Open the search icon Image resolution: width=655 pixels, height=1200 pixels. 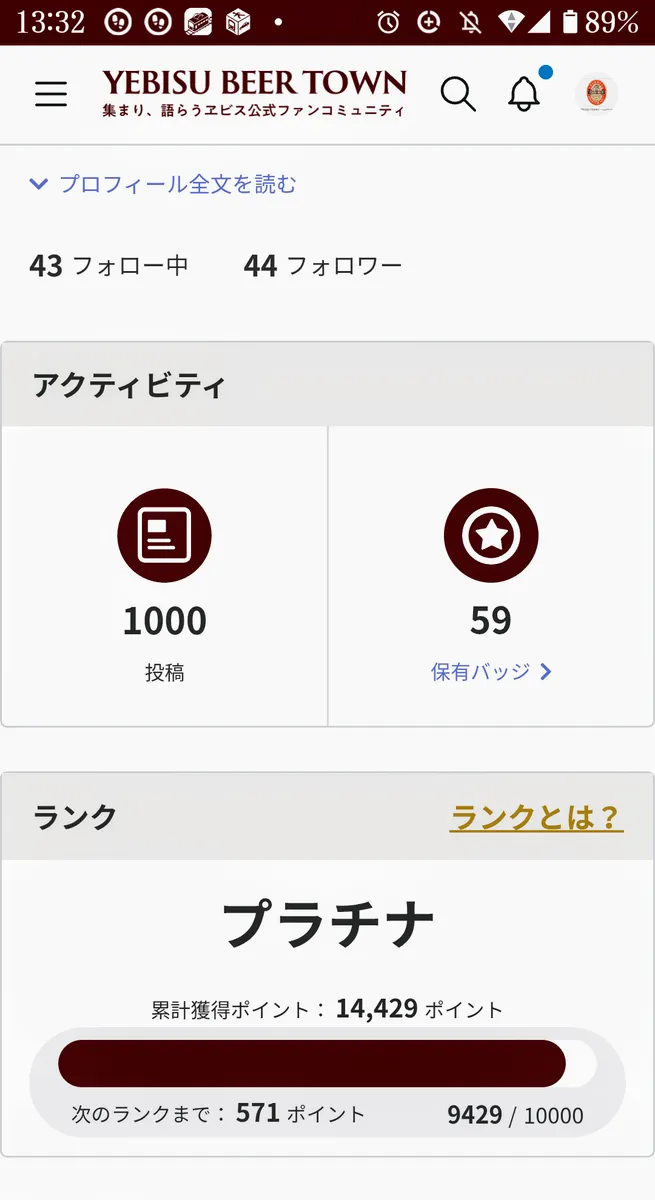[x=458, y=94]
